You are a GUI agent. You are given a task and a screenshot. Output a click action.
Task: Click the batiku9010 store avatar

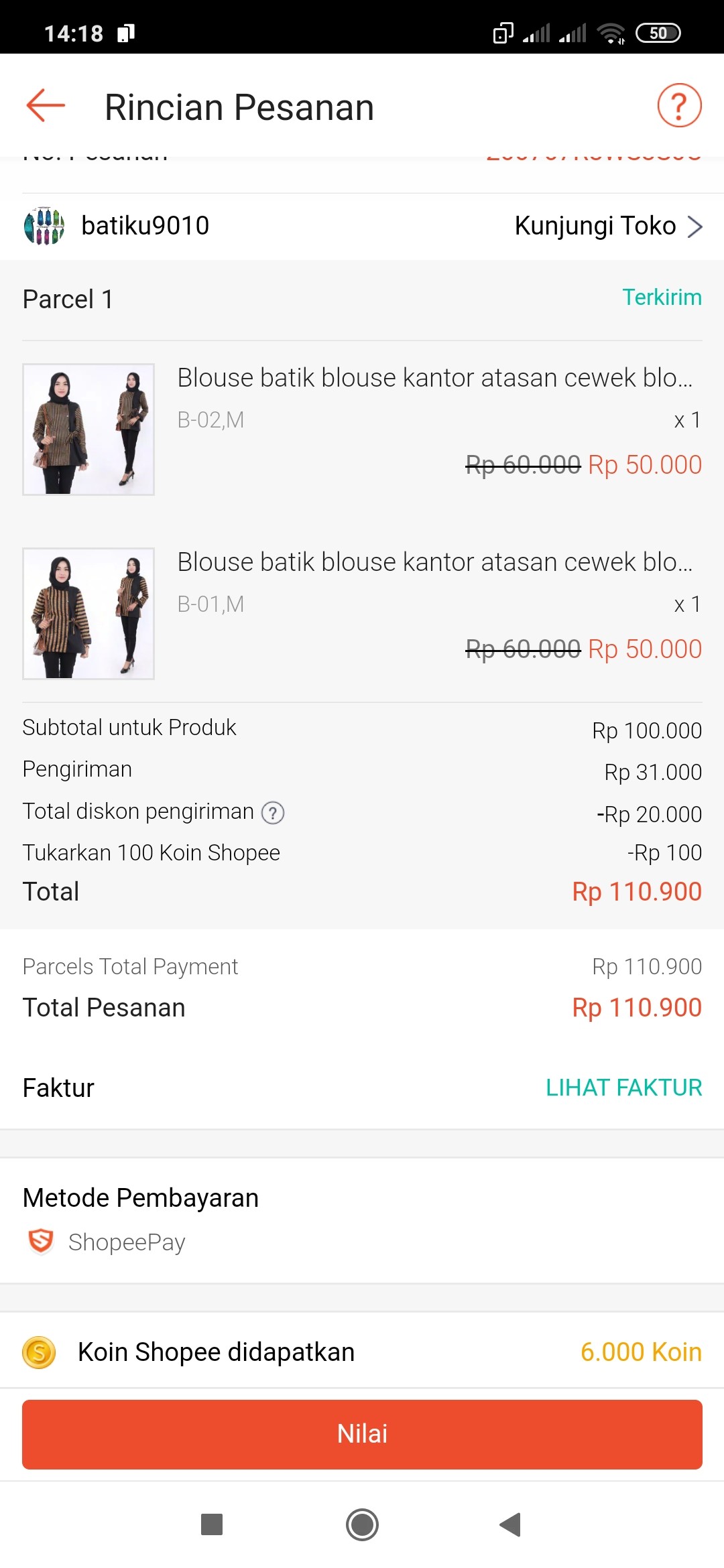point(44,225)
